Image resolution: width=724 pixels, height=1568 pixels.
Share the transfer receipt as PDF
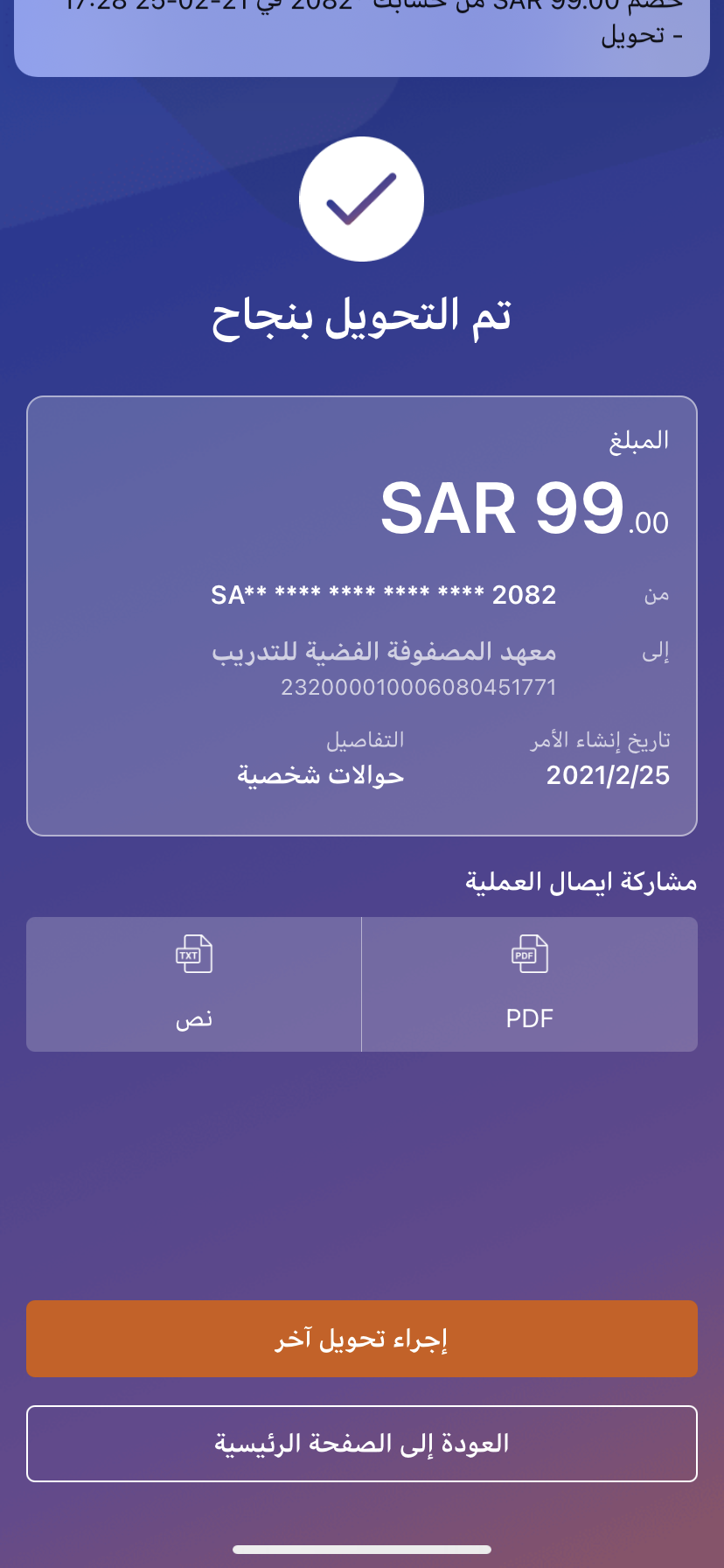pyautogui.click(x=529, y=983)
